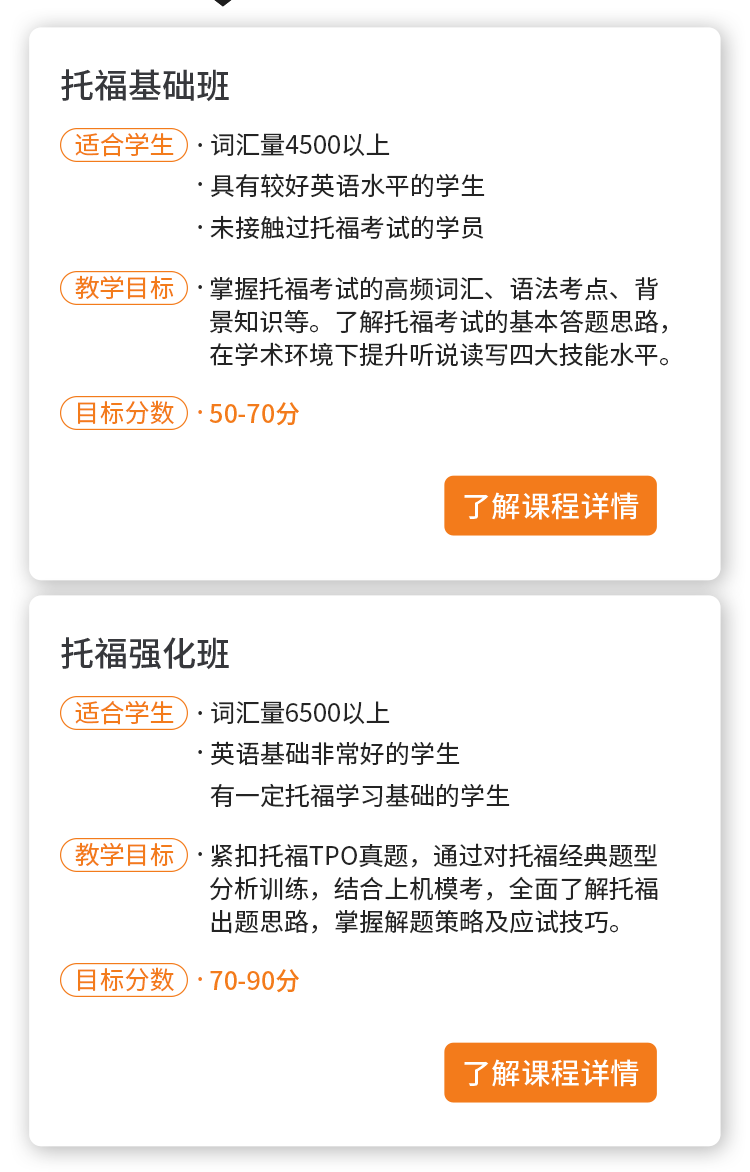Open course details for 托福基础班
Viewport: 750px width, 1172px height.
coord(550,506)
